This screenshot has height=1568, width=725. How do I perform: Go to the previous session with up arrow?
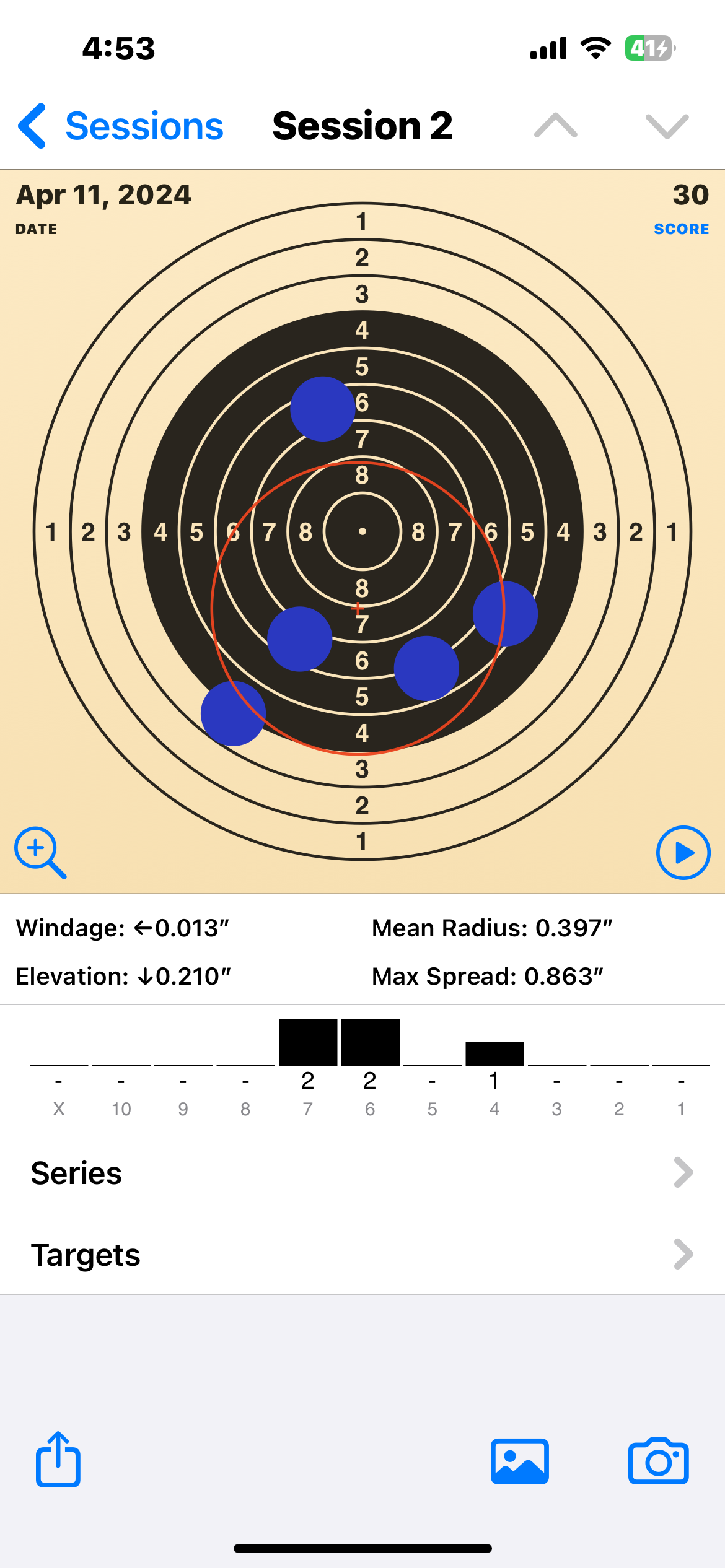click(555, 126)
